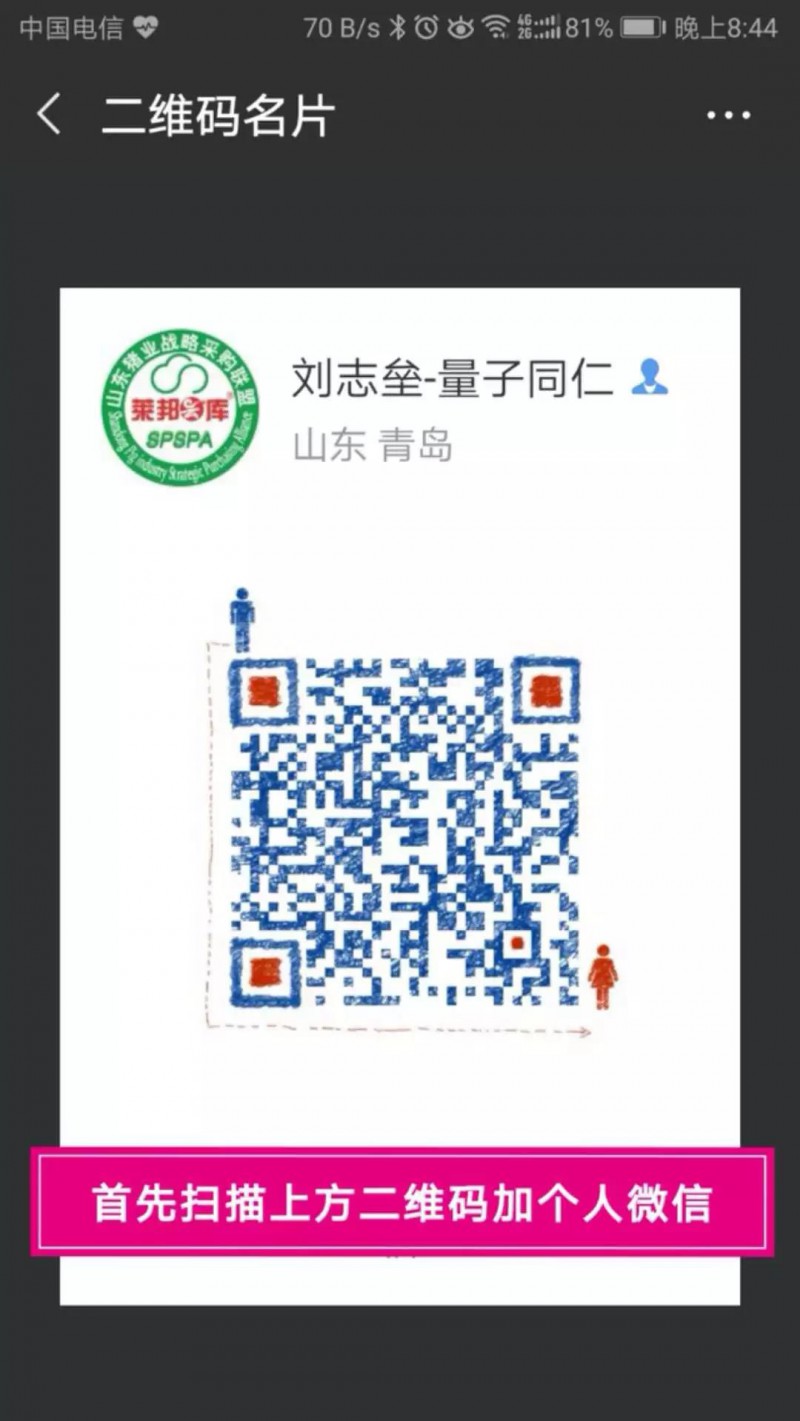Go back from the QR code card page
Viewport: 800px width, 1421px height.
pos(48,115)
